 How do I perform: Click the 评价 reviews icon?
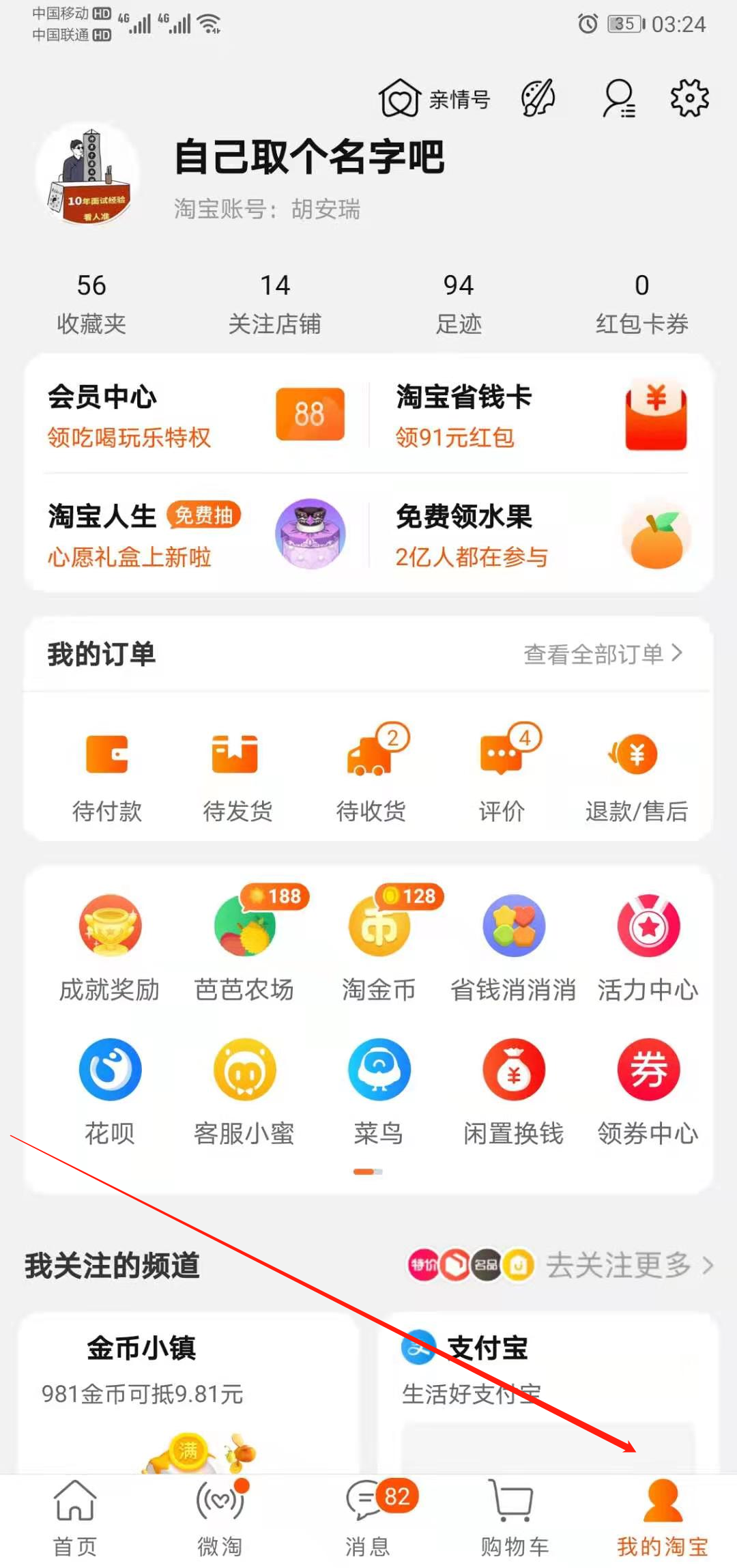(x=504, y=771)
